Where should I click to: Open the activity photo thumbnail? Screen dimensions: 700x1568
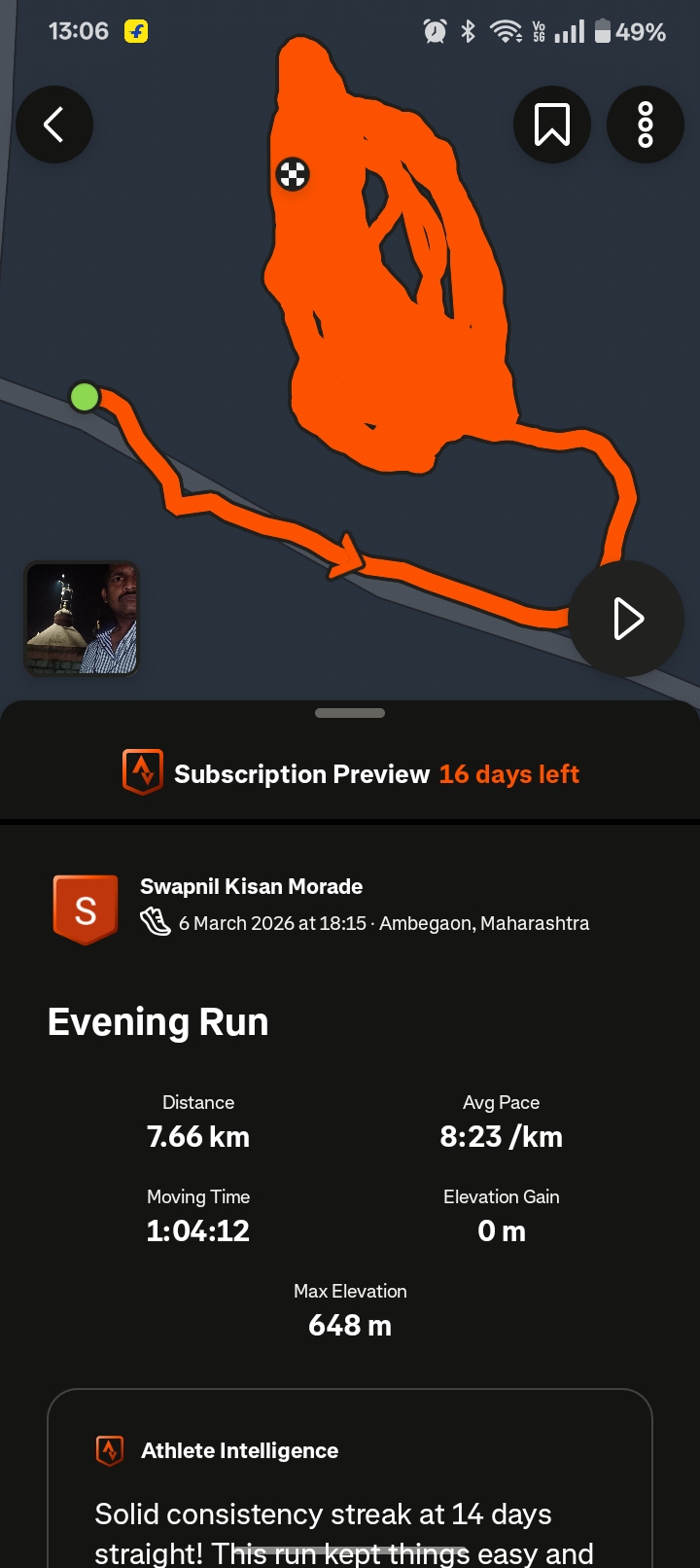click(82, 619)
